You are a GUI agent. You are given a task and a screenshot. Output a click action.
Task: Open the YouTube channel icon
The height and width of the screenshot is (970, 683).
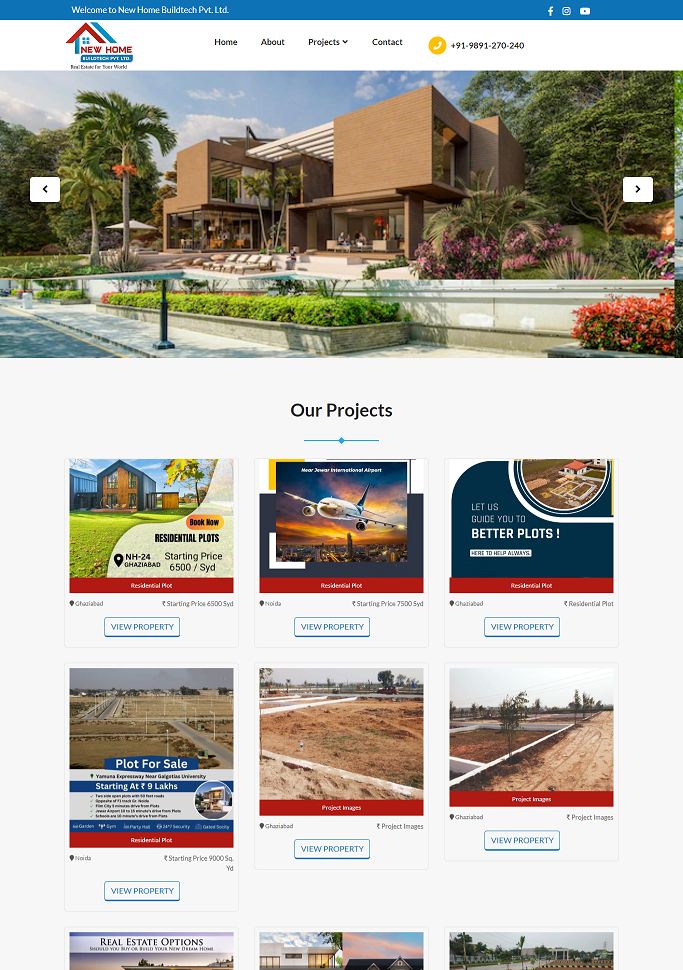tap(585, 11)
